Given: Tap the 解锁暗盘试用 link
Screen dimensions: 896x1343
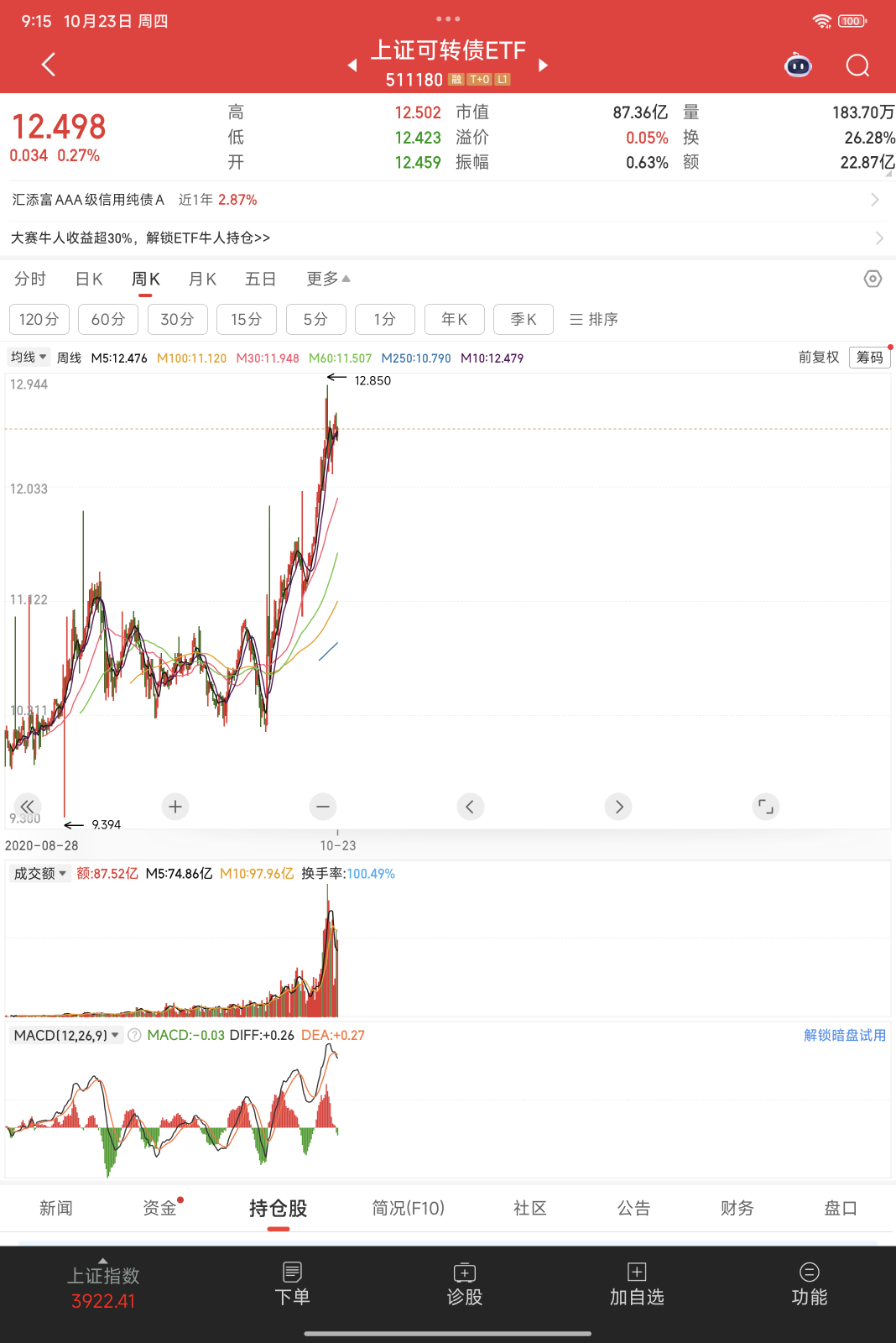Looking at the screenshot, I should [x=844, y=1035].
